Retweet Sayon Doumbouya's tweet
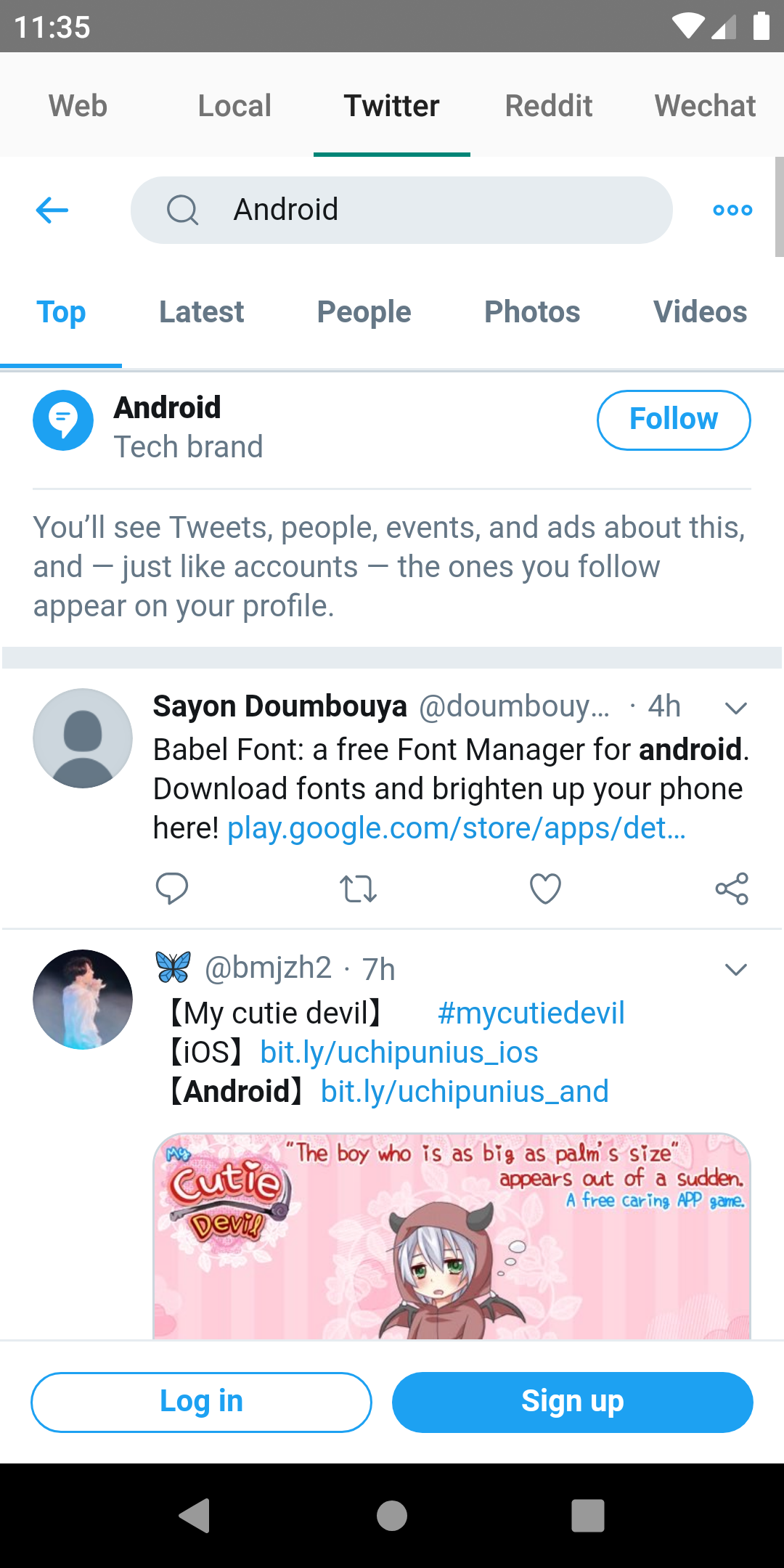Screen dimensions: 784x1568 tap(358, 889)
